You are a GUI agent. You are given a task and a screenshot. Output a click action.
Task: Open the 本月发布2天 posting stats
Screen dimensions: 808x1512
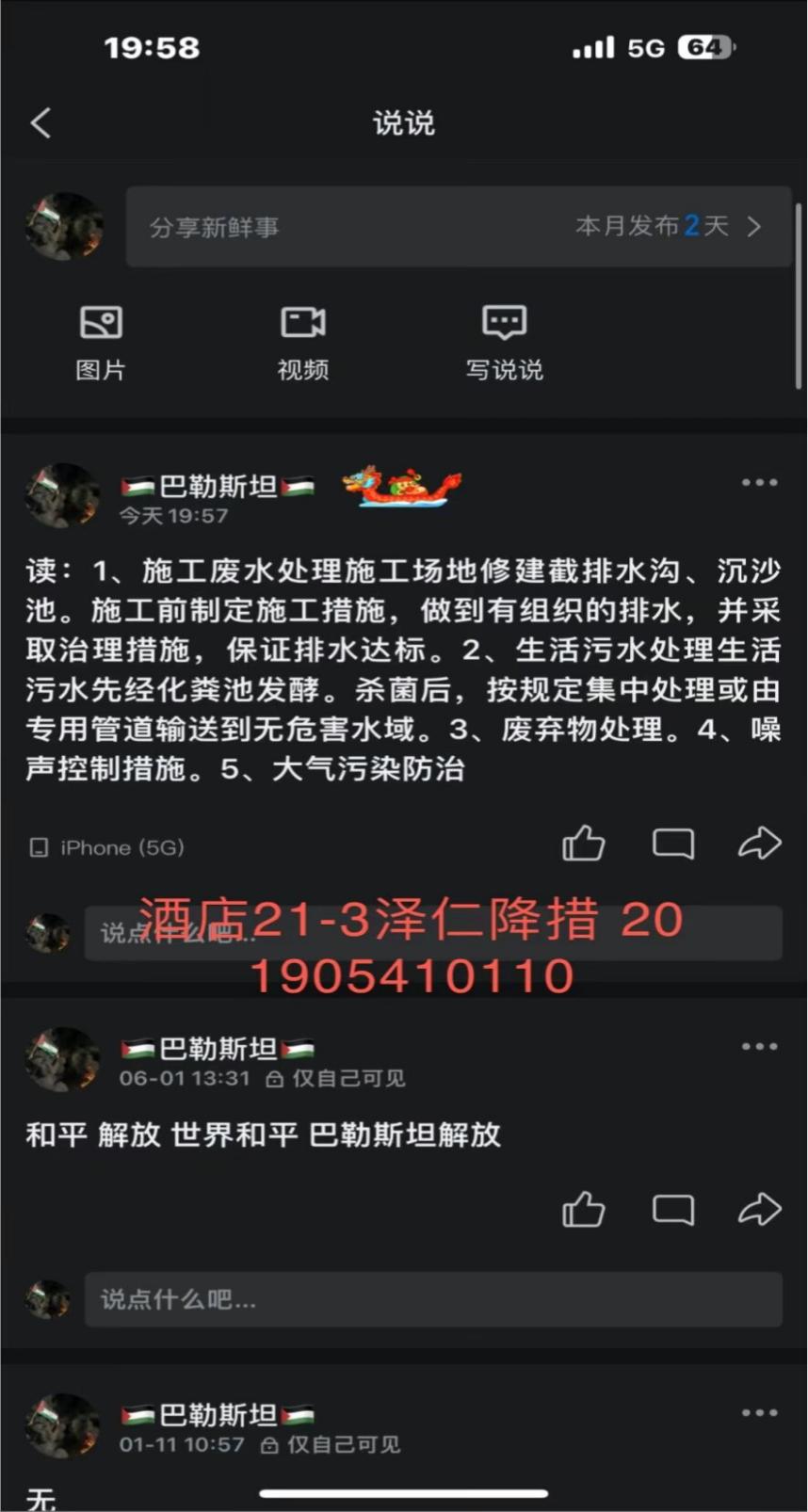(669, 227)
